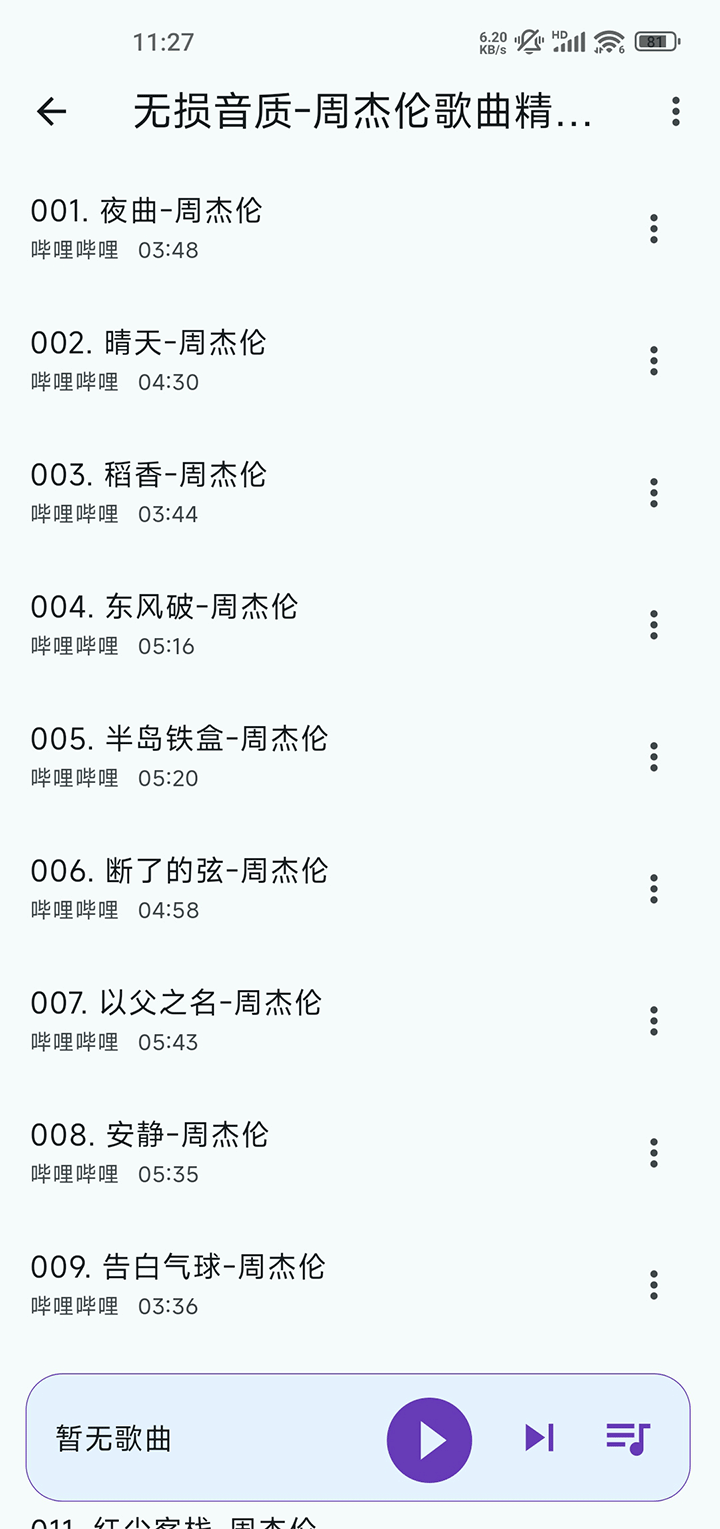
Task: Tap the play button in the bottom bar
Action: pyautogui.click(x=430, y=1439)
